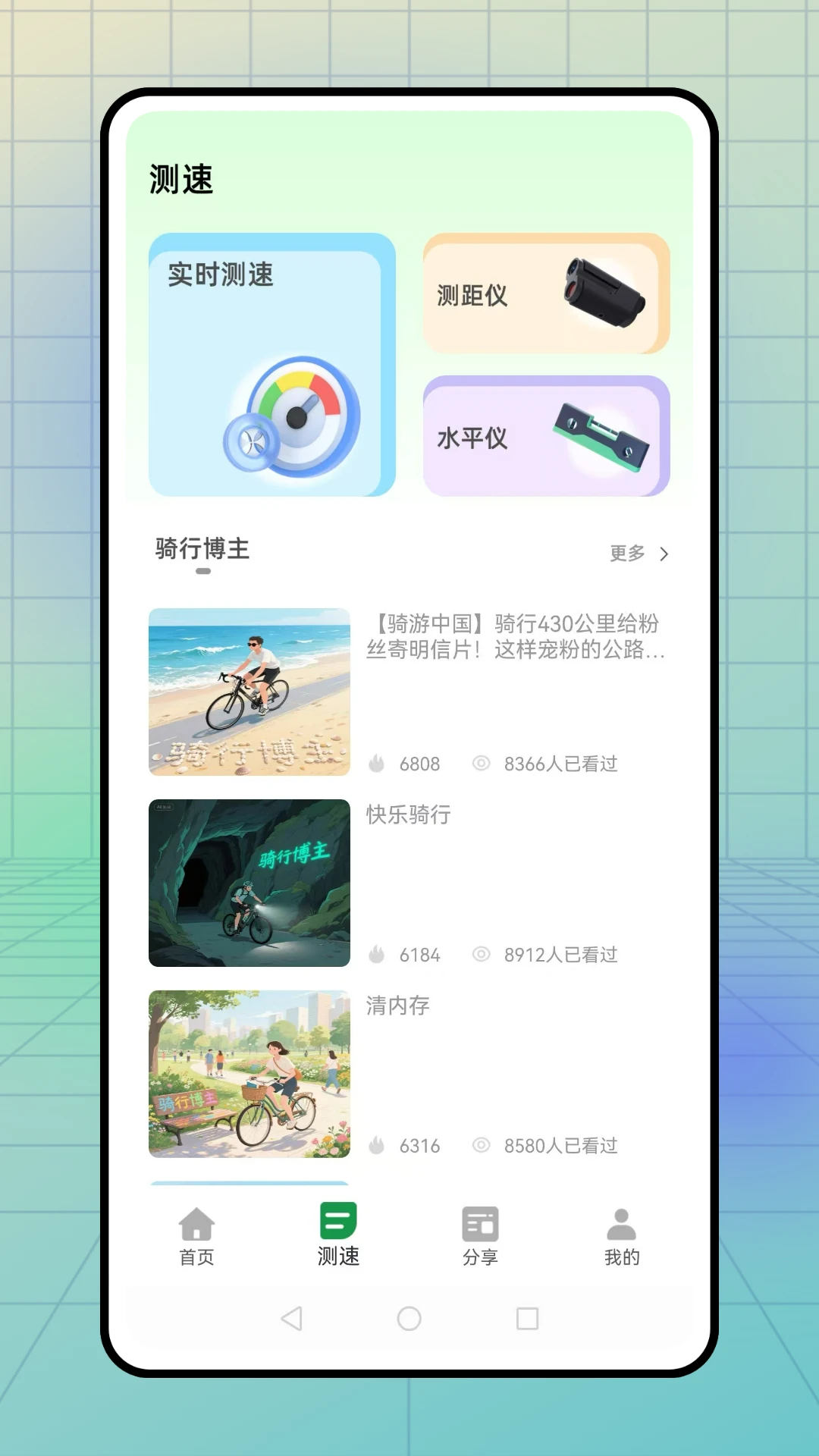The height and width of the screenshot is (1456, 819).
Task: Open the 清内存 post
Action: (409, 1074)
